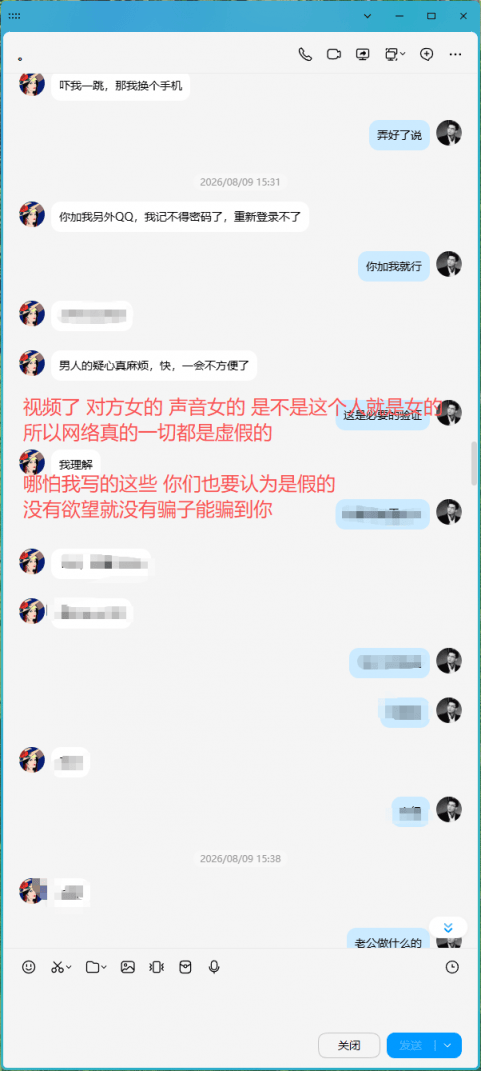The image size is (481, 1071).
Task: Open the emoji picker
Action: 29,967
